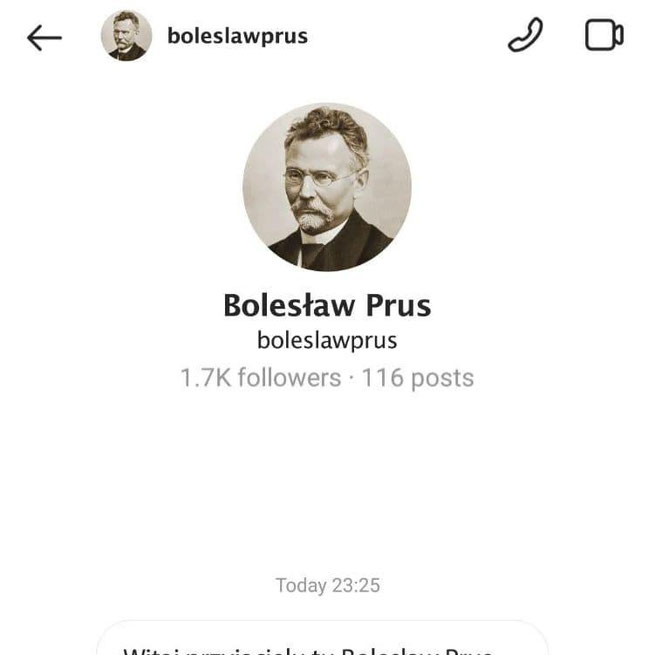Start a video call with boleslawprus
655x655 pixels.
tap(603, 36)
